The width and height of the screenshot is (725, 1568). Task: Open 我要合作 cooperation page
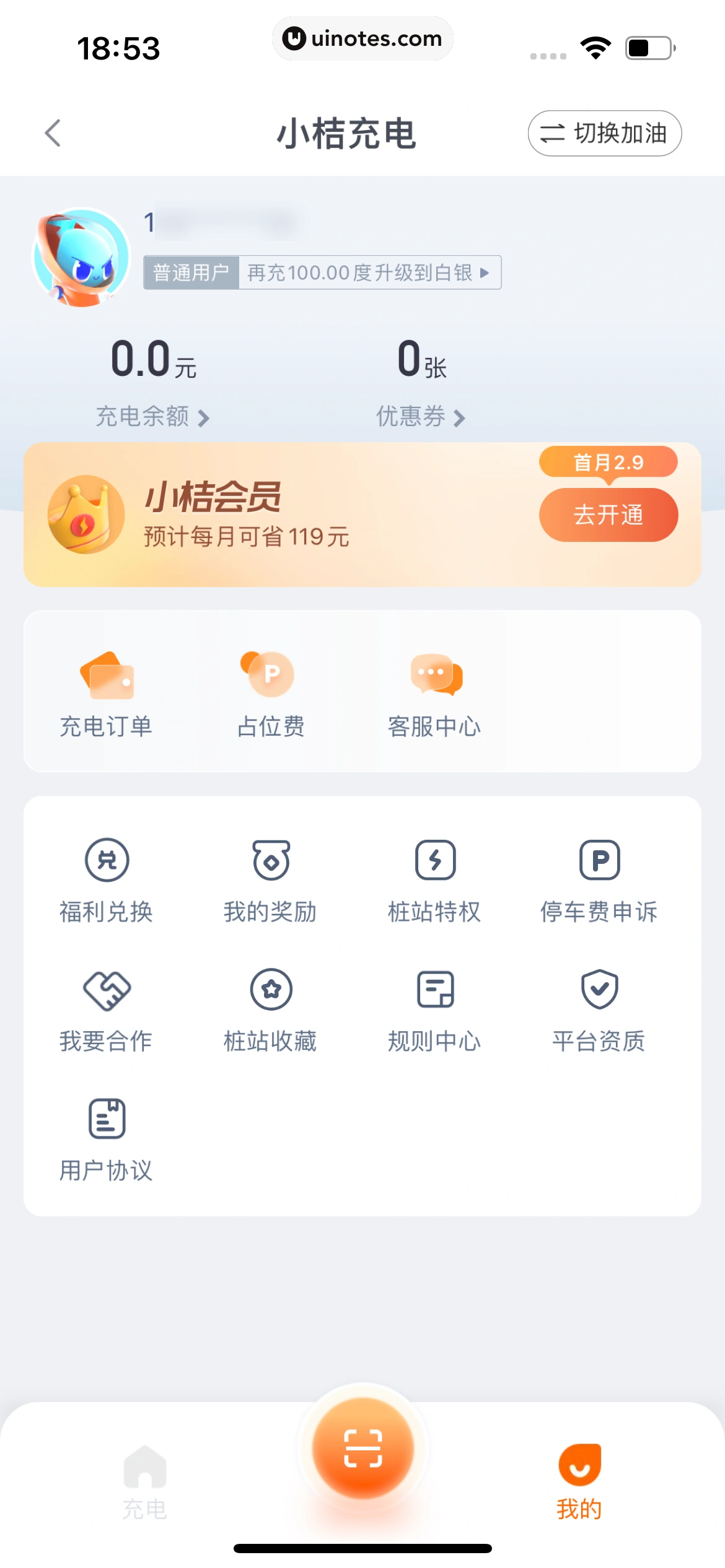click(107, 1008)
